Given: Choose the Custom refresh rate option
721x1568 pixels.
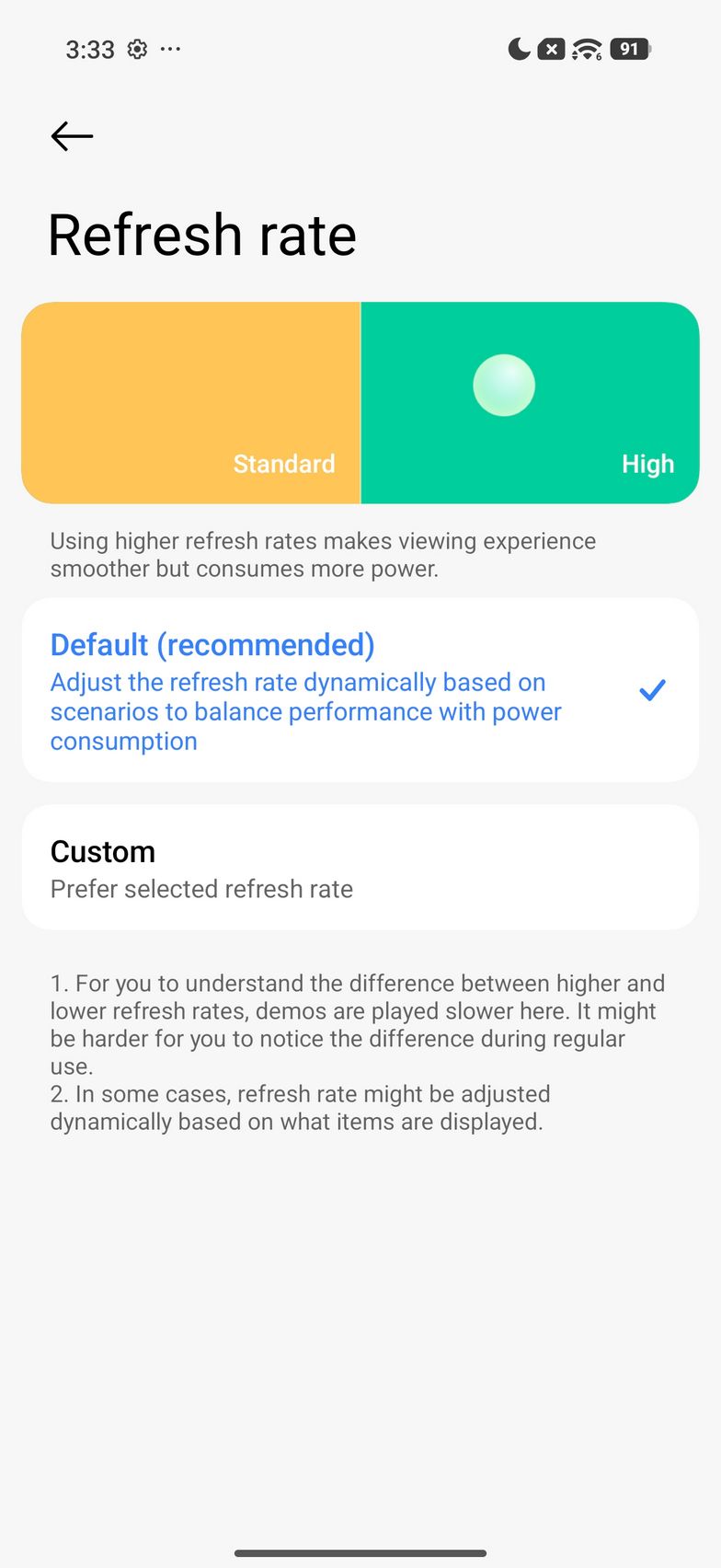Looking at the screenshot, I should (359, 868).
